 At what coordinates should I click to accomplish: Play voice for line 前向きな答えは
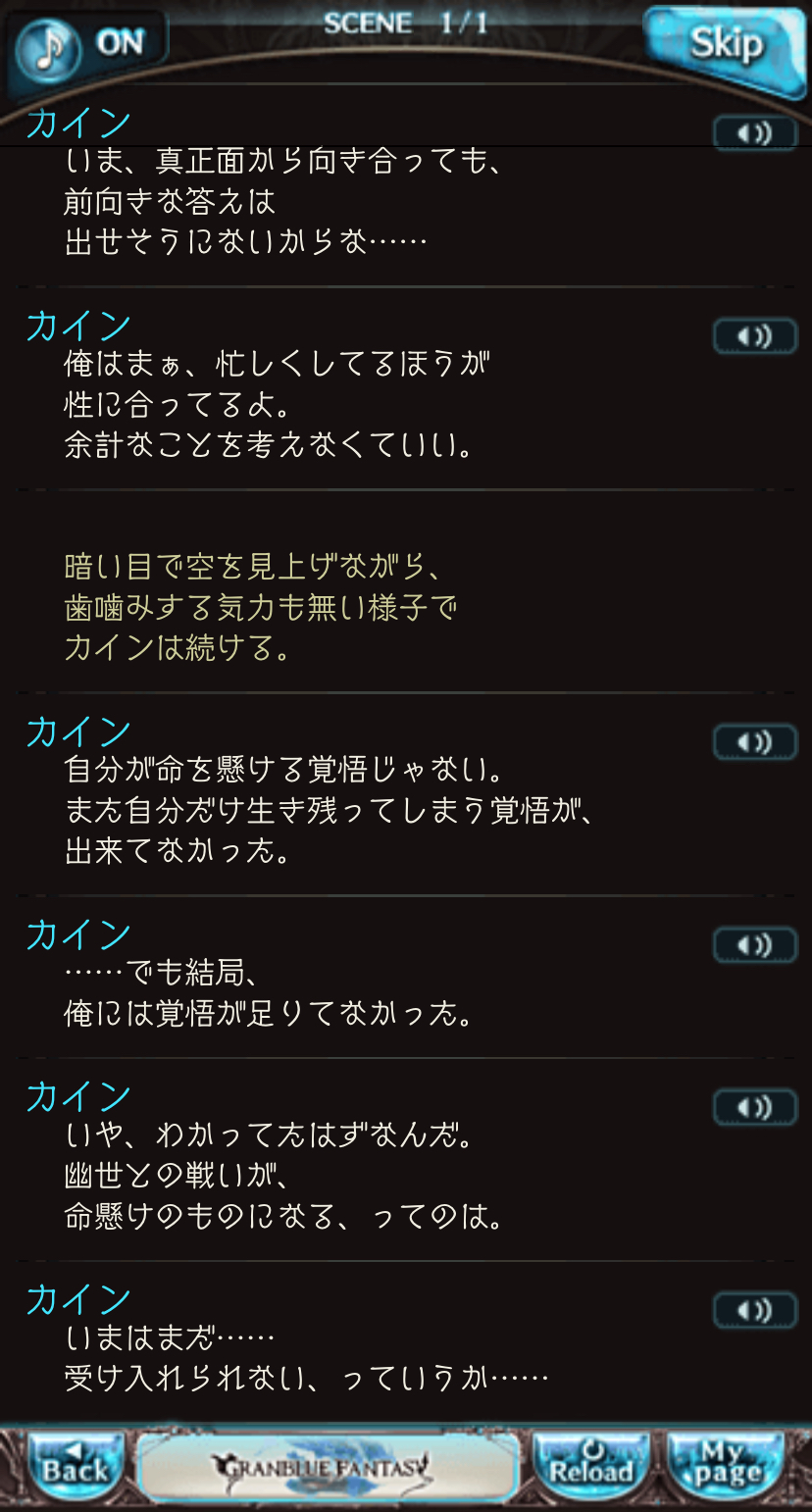click(754, 133)
